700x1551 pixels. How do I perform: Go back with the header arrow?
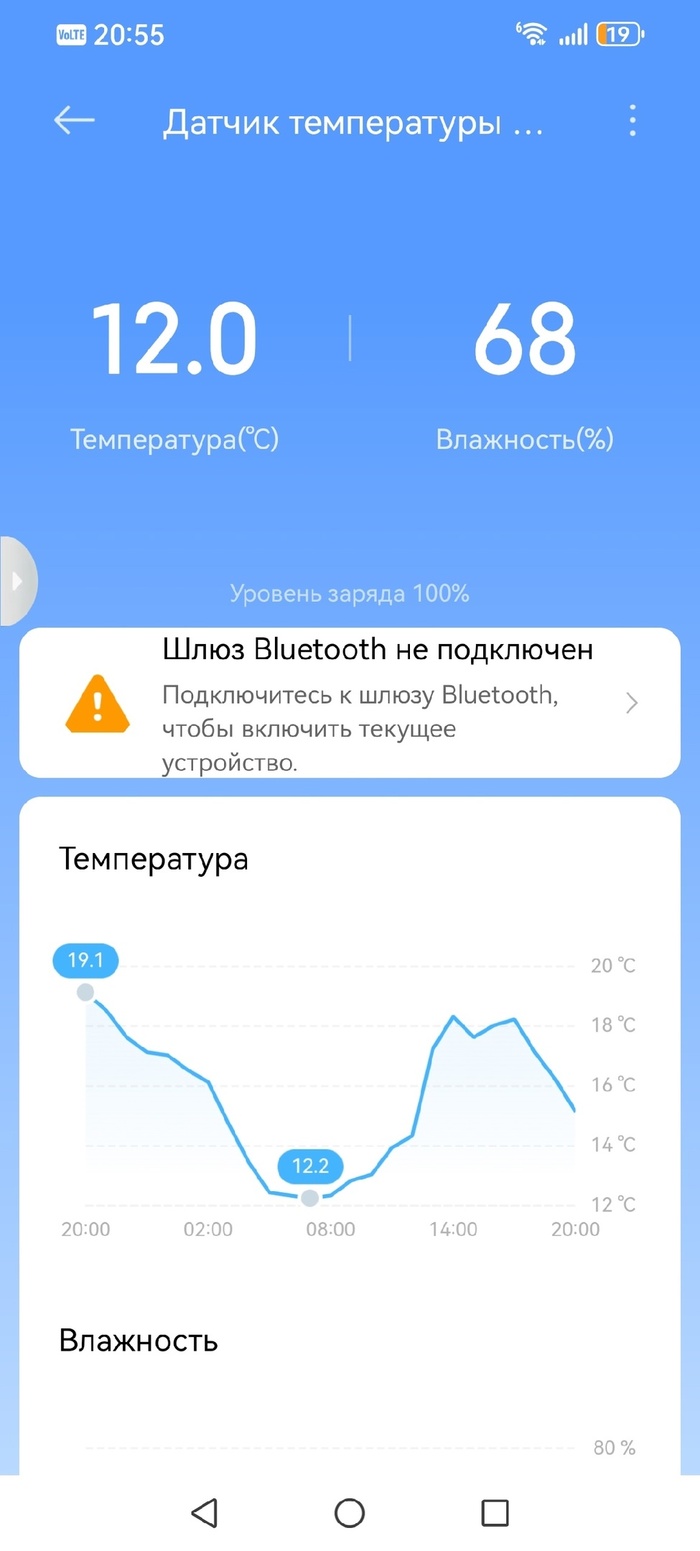coord(74,121)
